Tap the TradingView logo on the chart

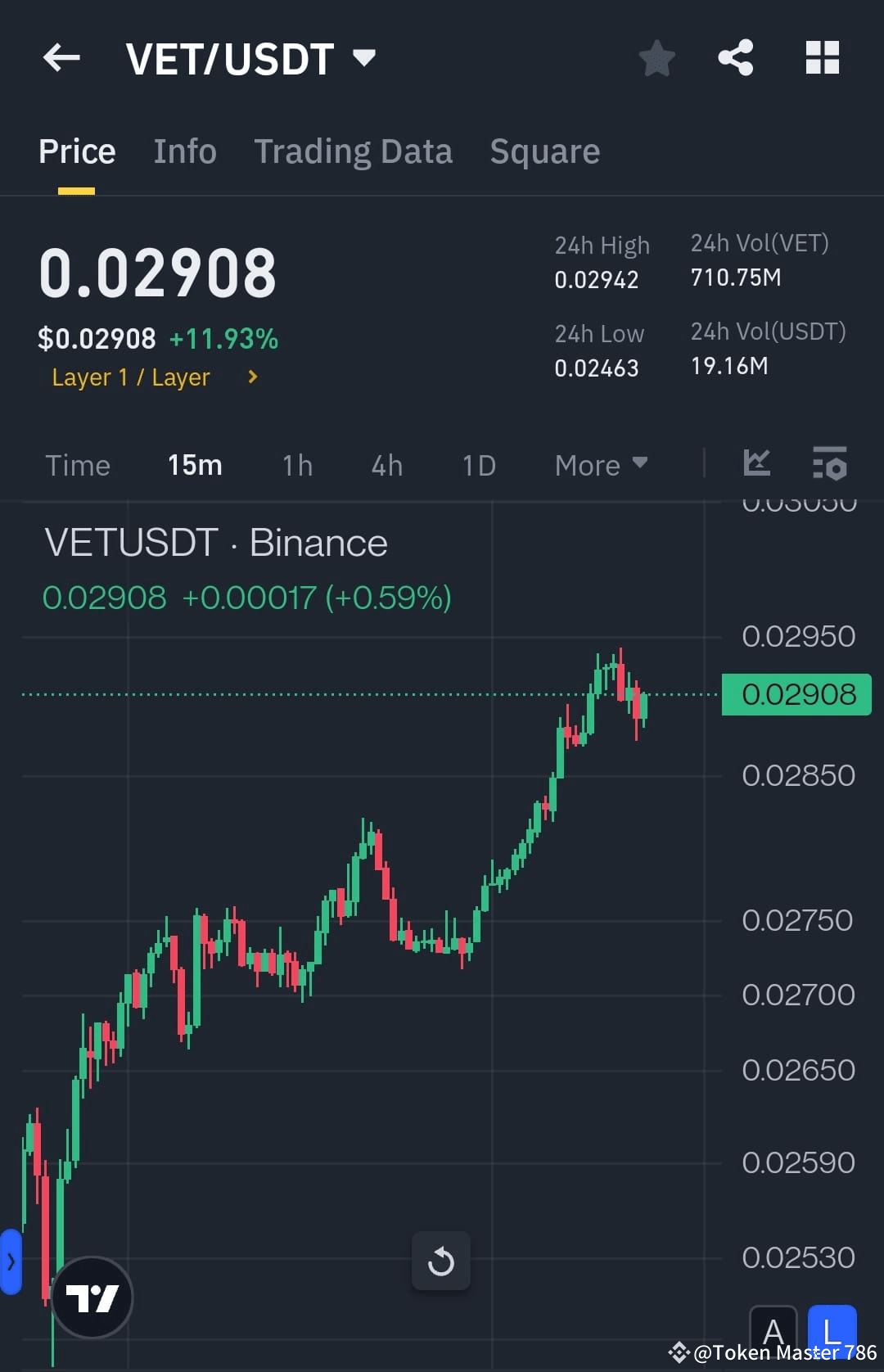coord(92,1296)
